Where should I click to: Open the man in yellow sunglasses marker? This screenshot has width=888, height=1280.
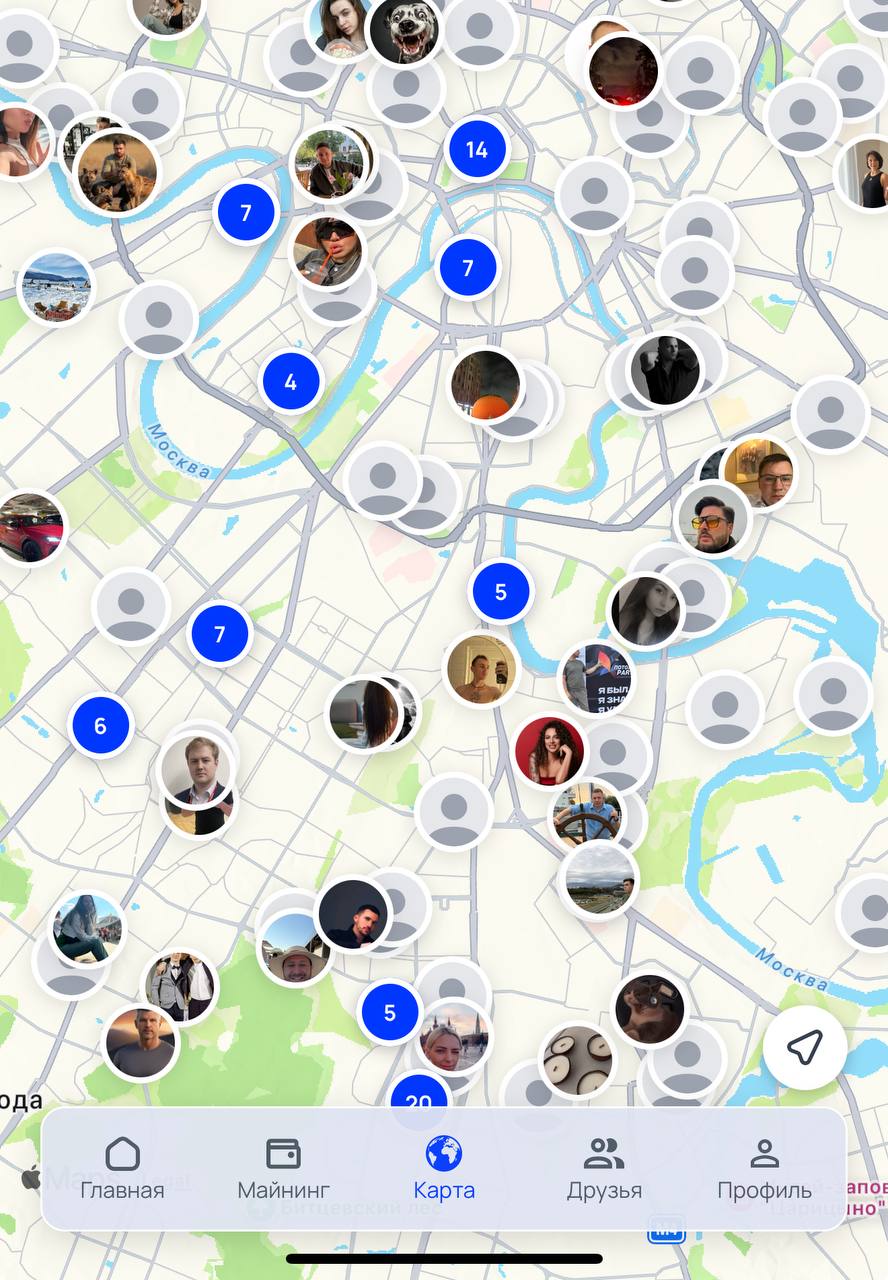point(712,520)
